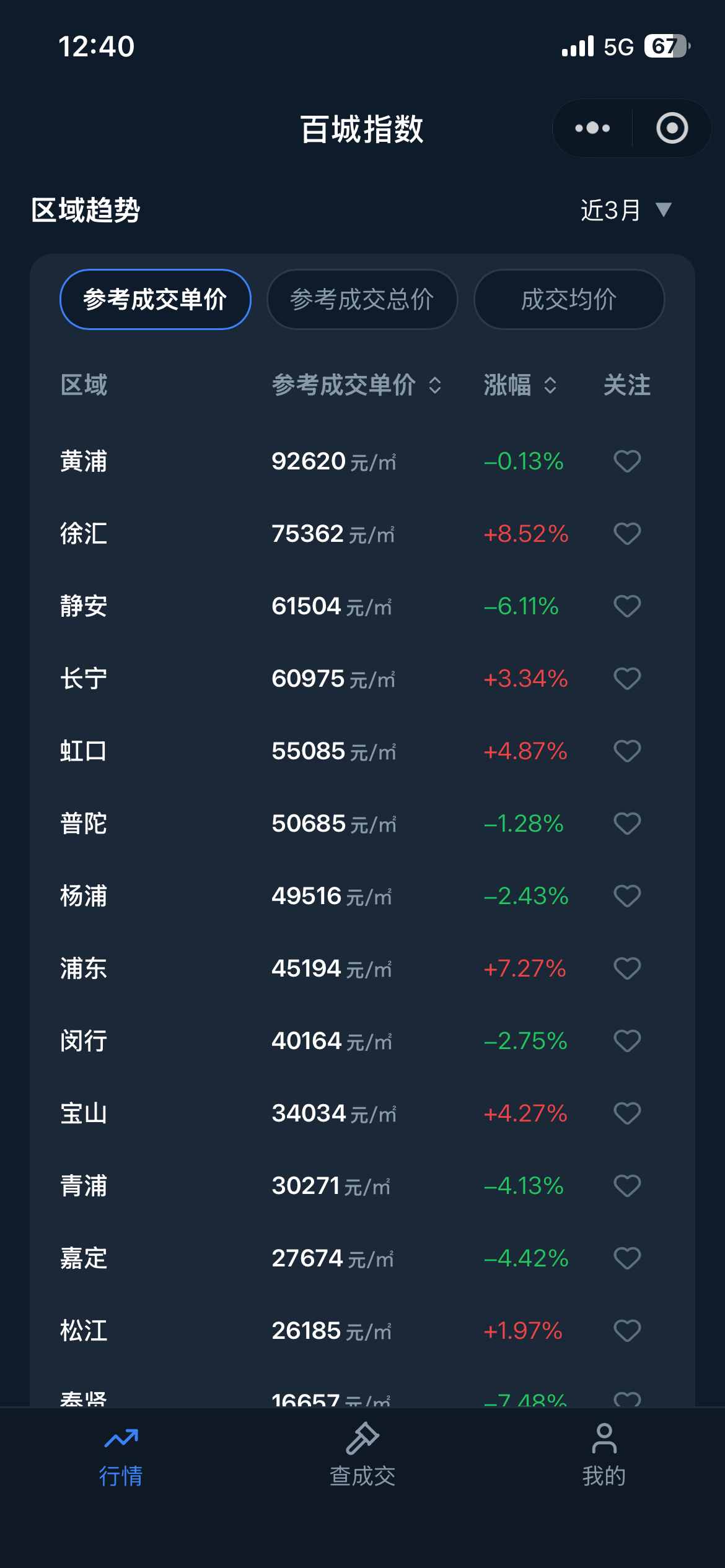Viewport: 725px width, 1568px height.
Task: Go to the 查成交 tab
Action: coord(362,1455)
